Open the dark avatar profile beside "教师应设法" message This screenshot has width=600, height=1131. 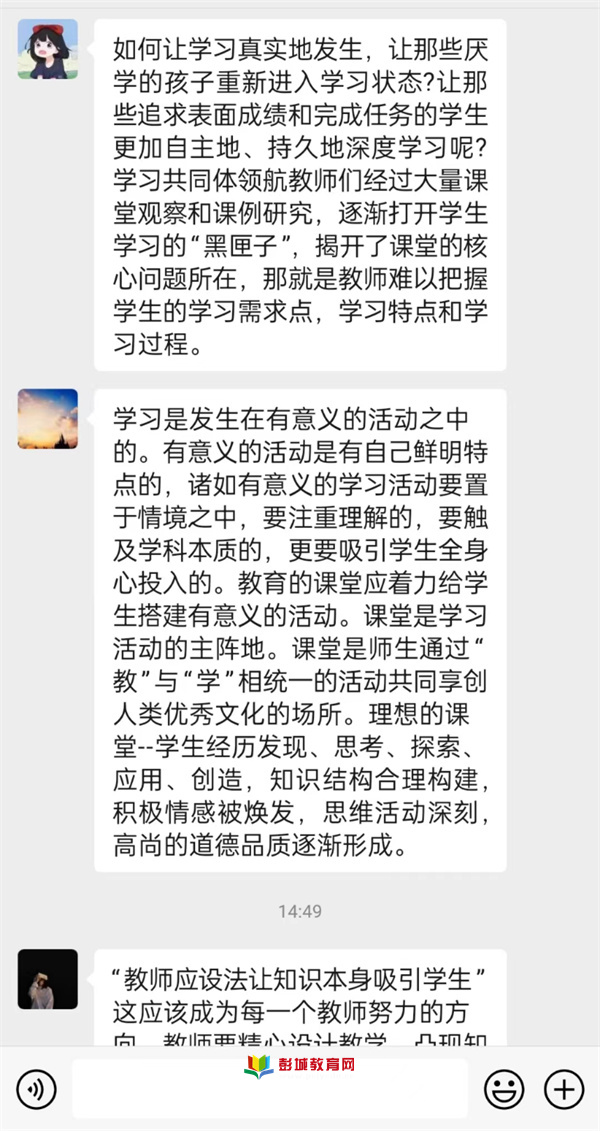click(47, 978)
